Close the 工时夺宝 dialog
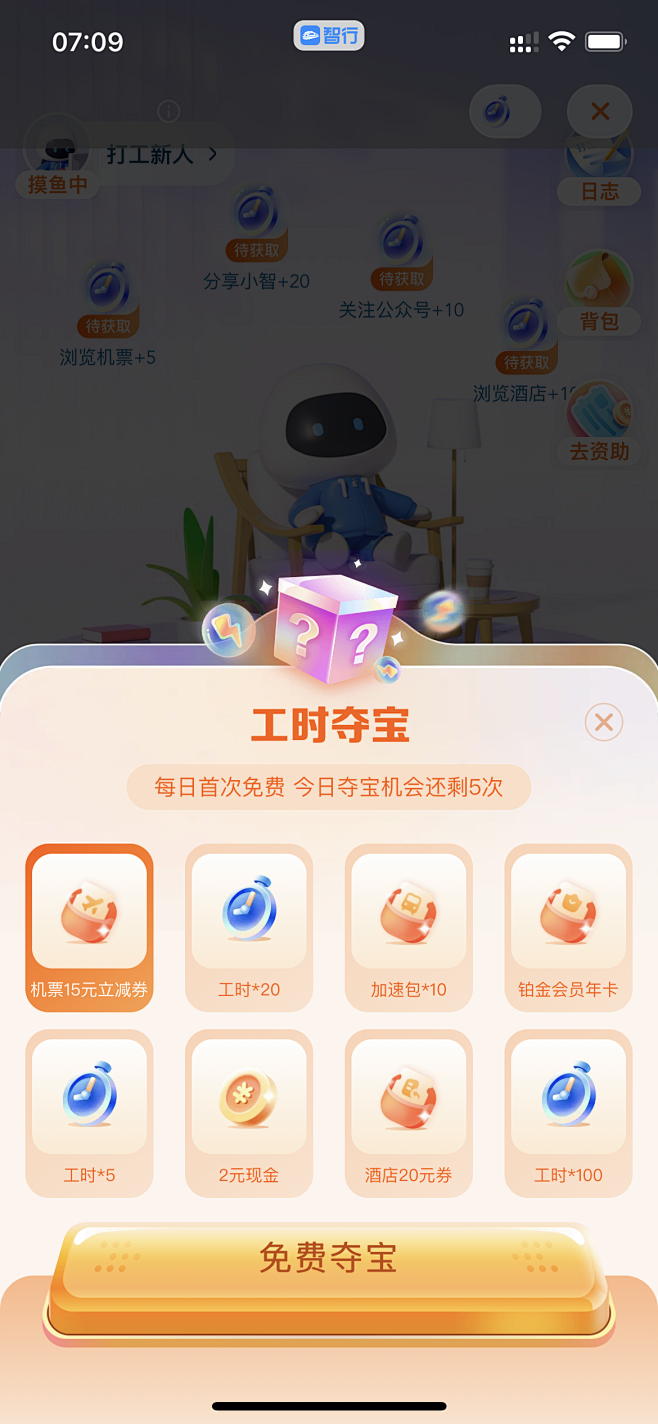This screenshot has width=658, height=1424. tap(603, 722)
